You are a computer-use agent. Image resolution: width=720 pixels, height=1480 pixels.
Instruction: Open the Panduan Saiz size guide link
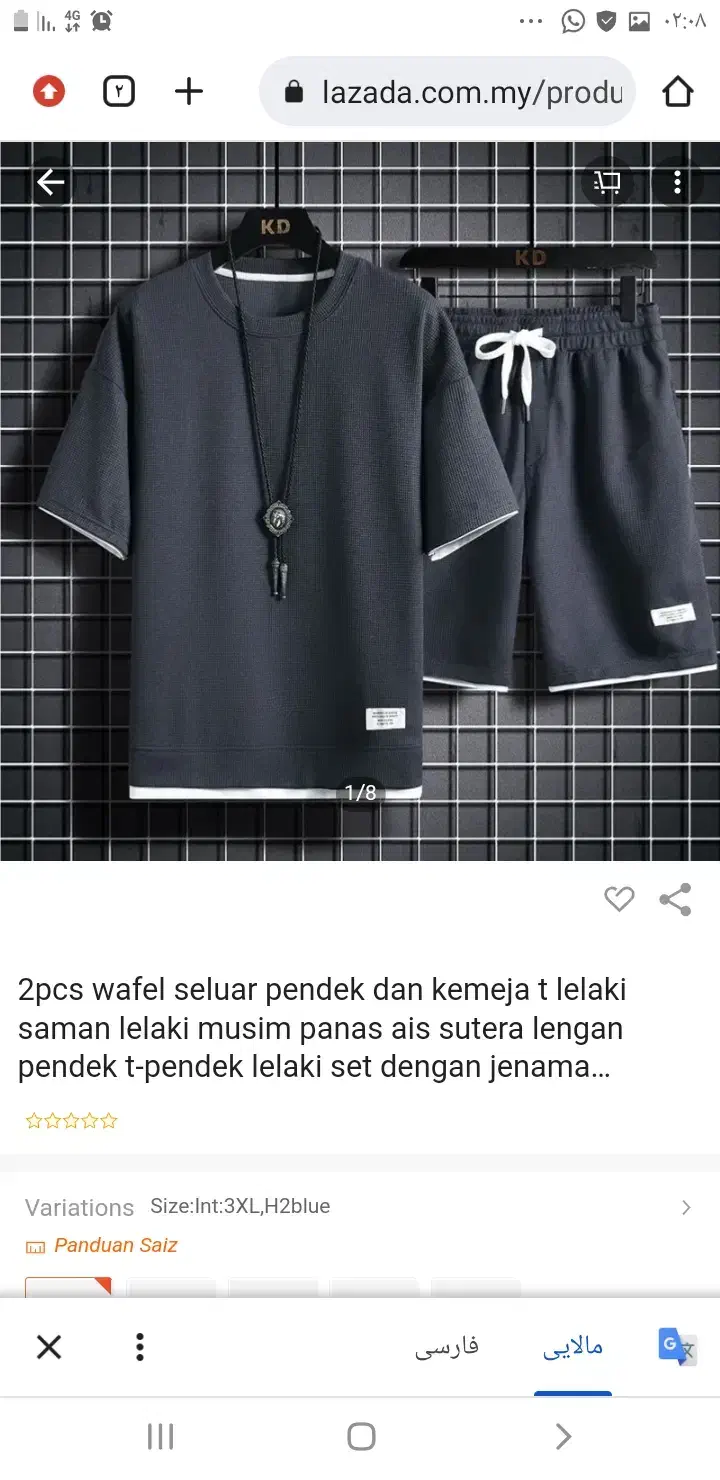tap(116, 1245)
